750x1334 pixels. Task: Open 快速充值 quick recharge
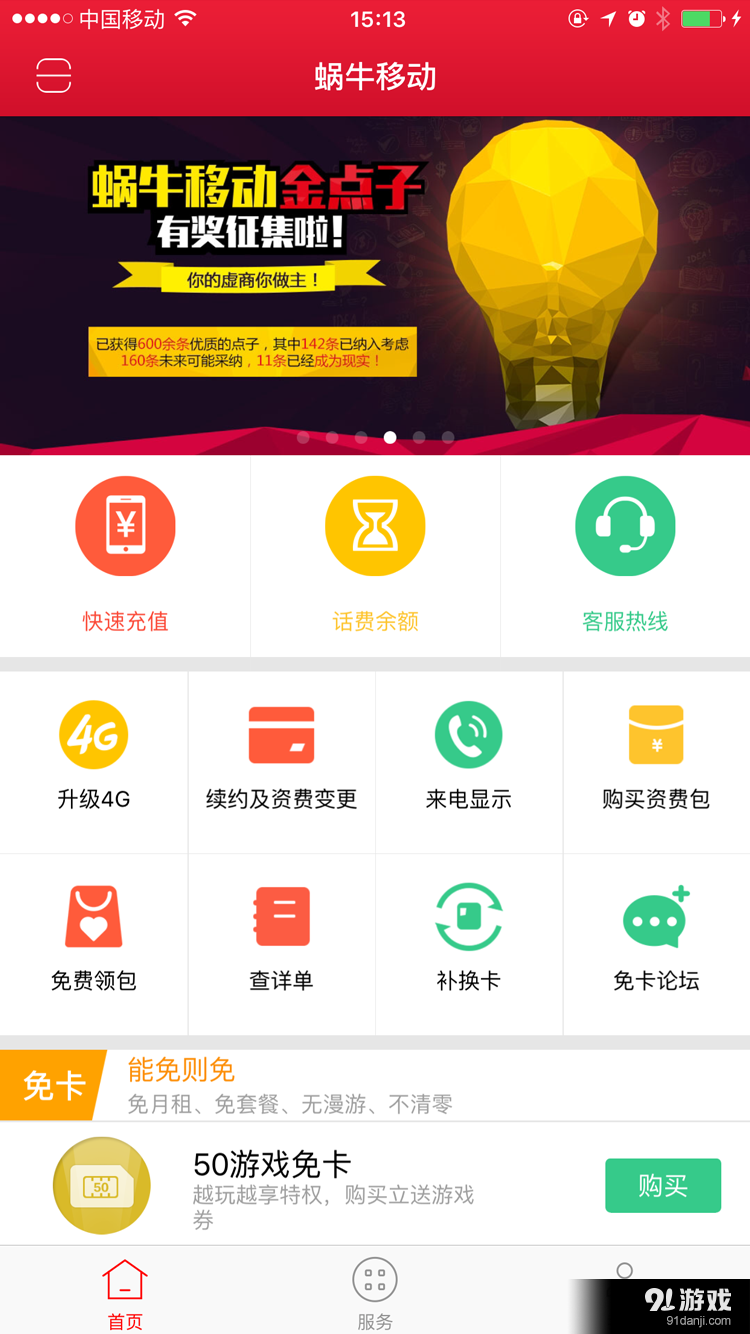125,555
